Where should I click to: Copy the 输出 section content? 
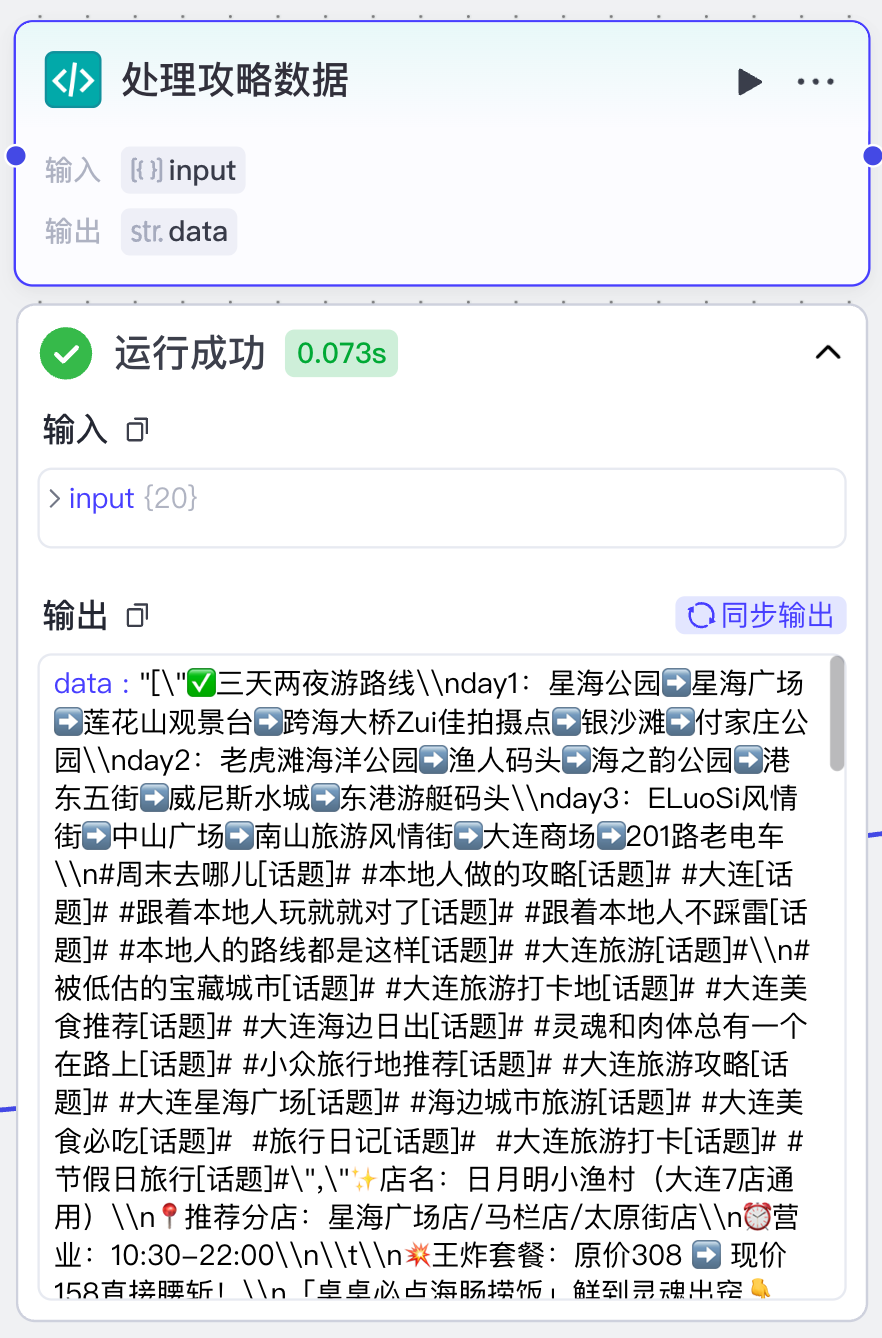pyautogui.click(x=137, y=616)
